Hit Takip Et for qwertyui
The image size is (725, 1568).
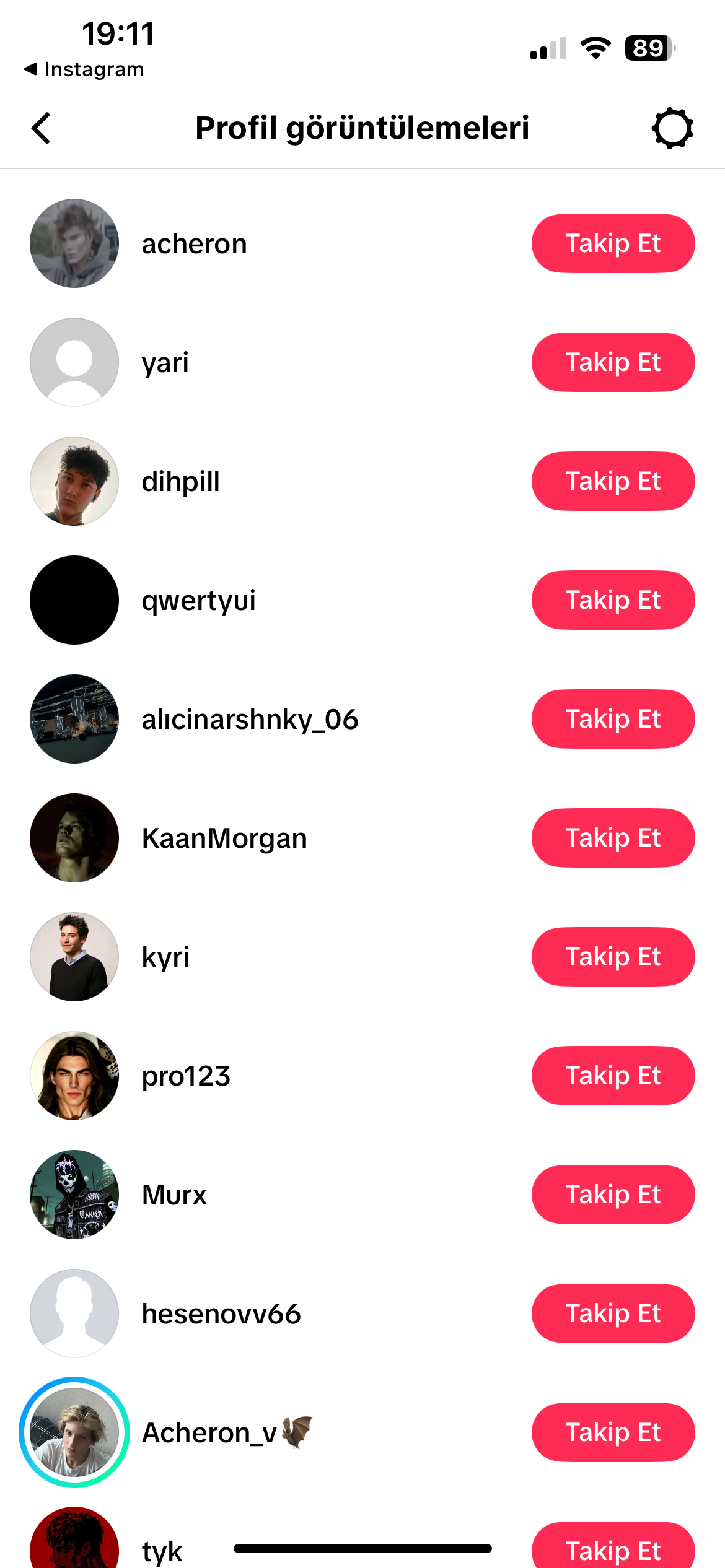(x=613, y=600)
